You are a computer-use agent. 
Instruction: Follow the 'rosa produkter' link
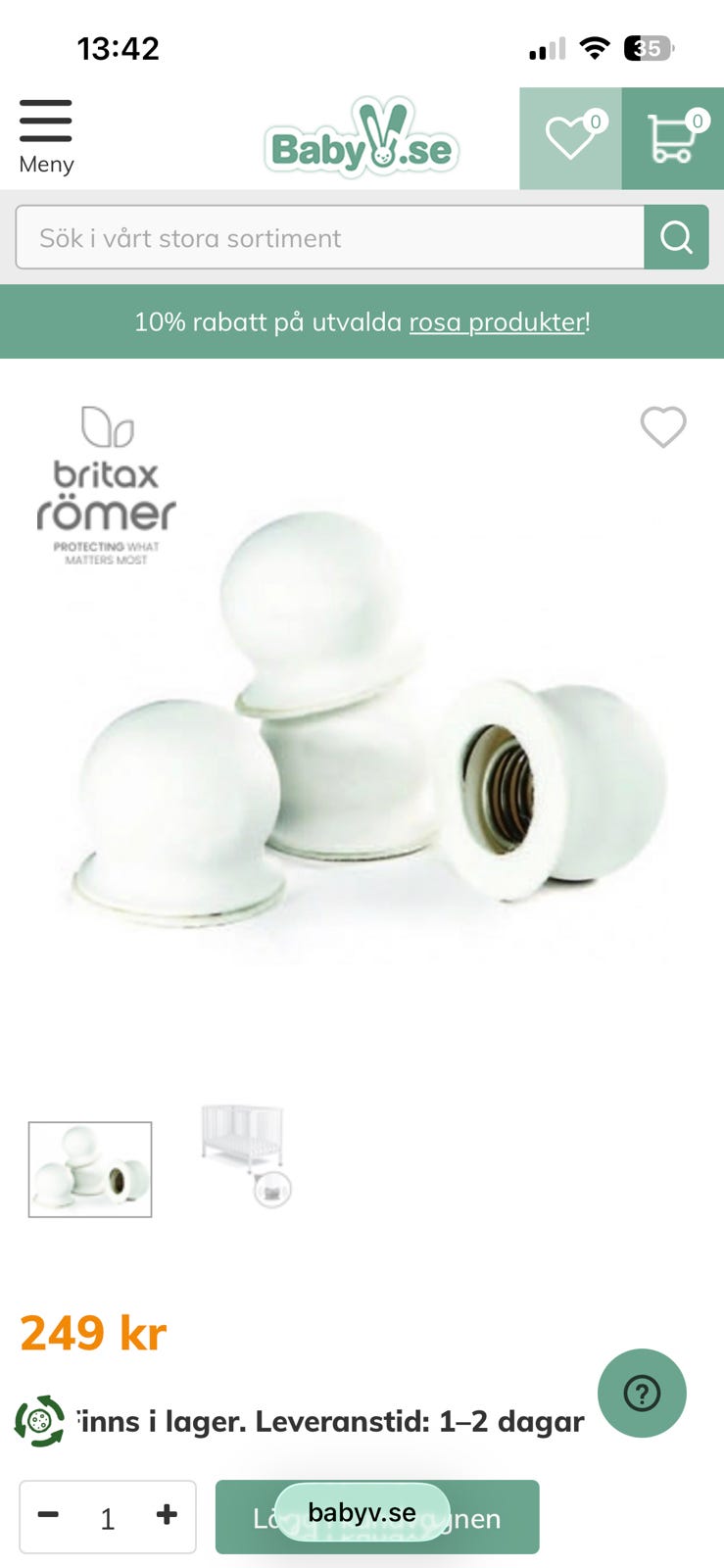point(497,321)
